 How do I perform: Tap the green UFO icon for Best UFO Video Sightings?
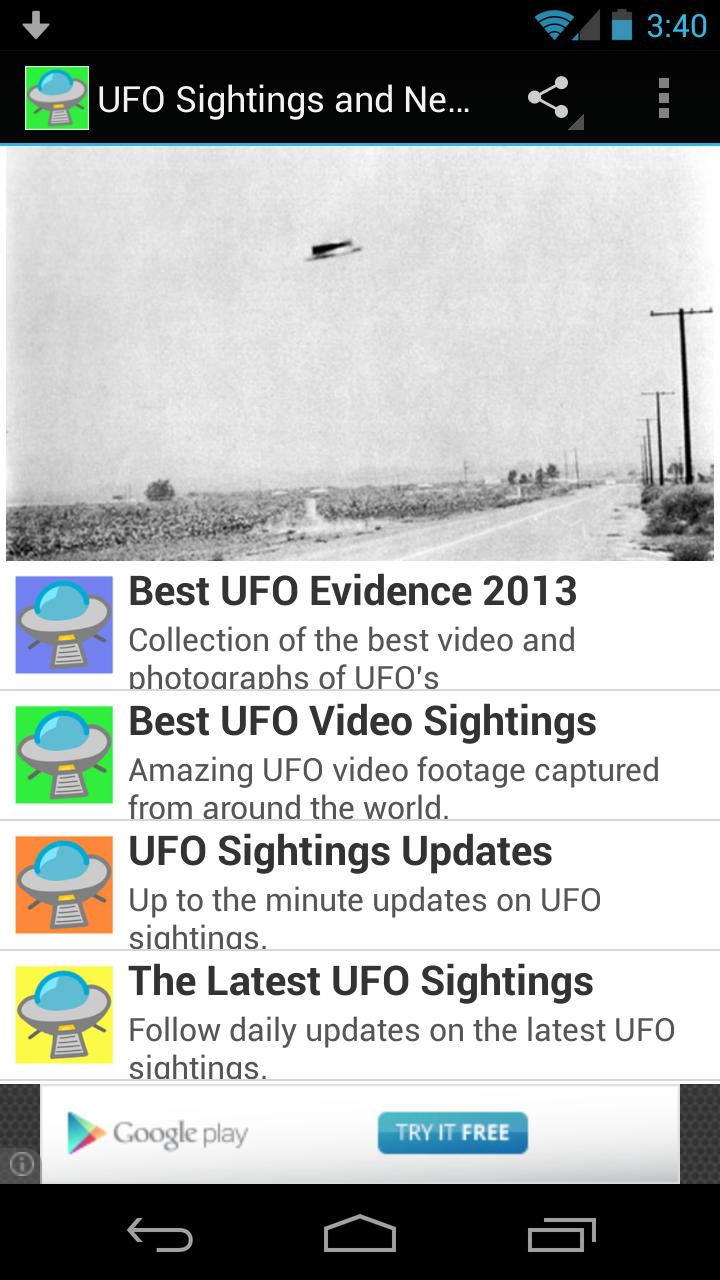tap(63, 754)
